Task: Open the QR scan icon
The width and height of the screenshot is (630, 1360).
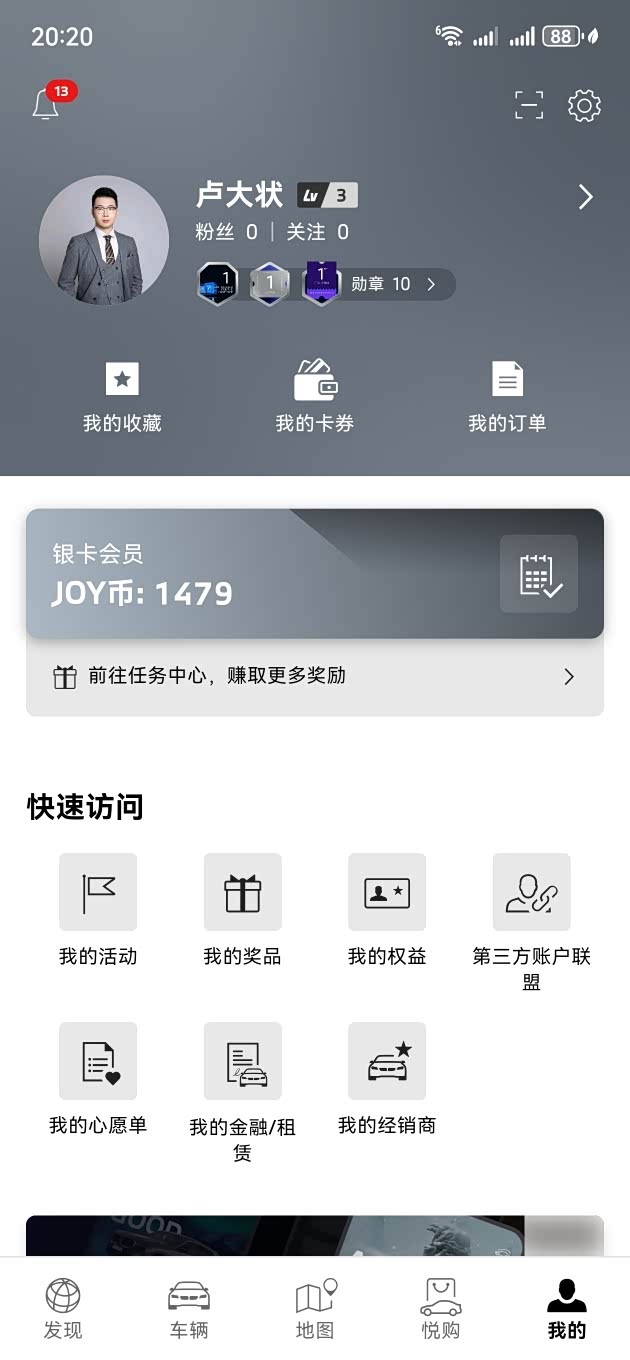Action: click(529, 105)
